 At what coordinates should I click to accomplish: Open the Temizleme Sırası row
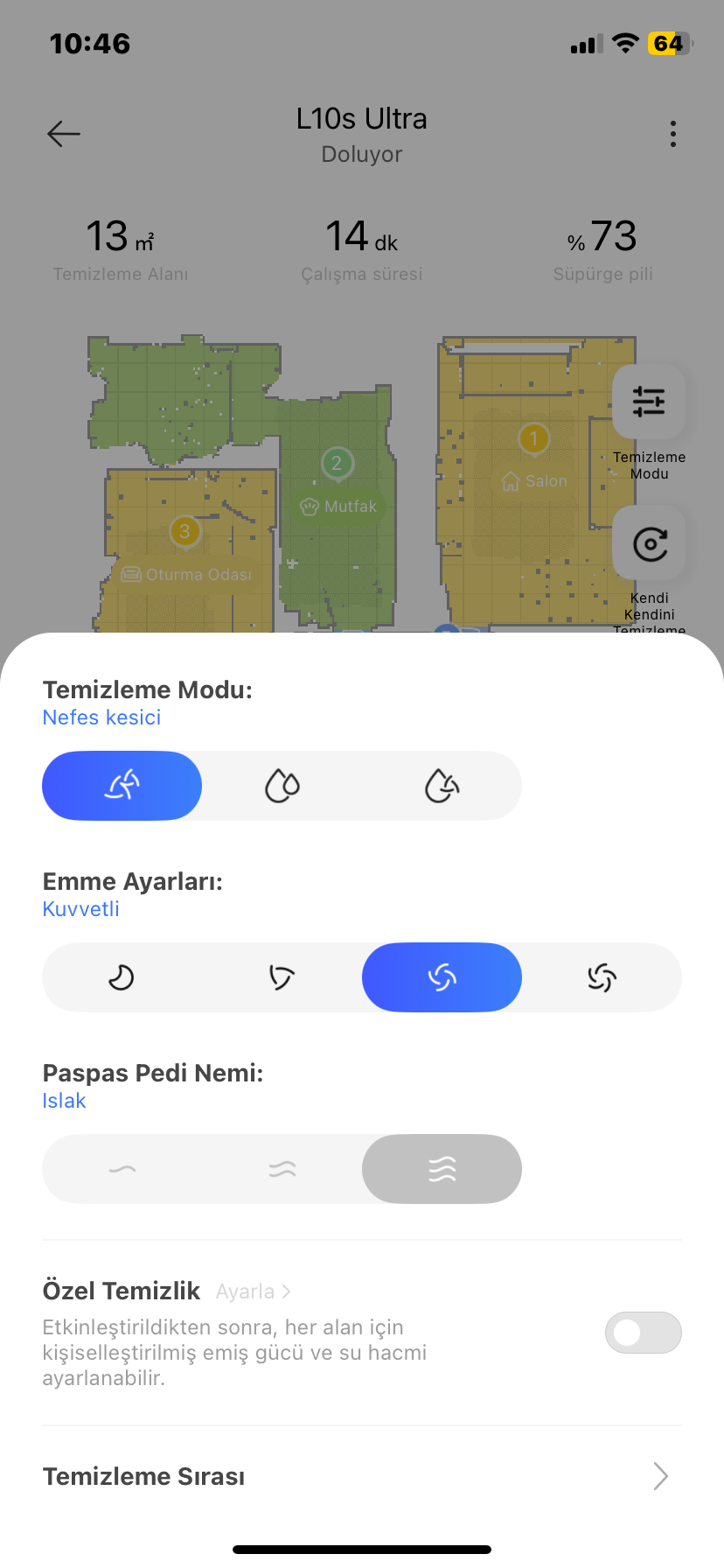(x=362, y=1476)
